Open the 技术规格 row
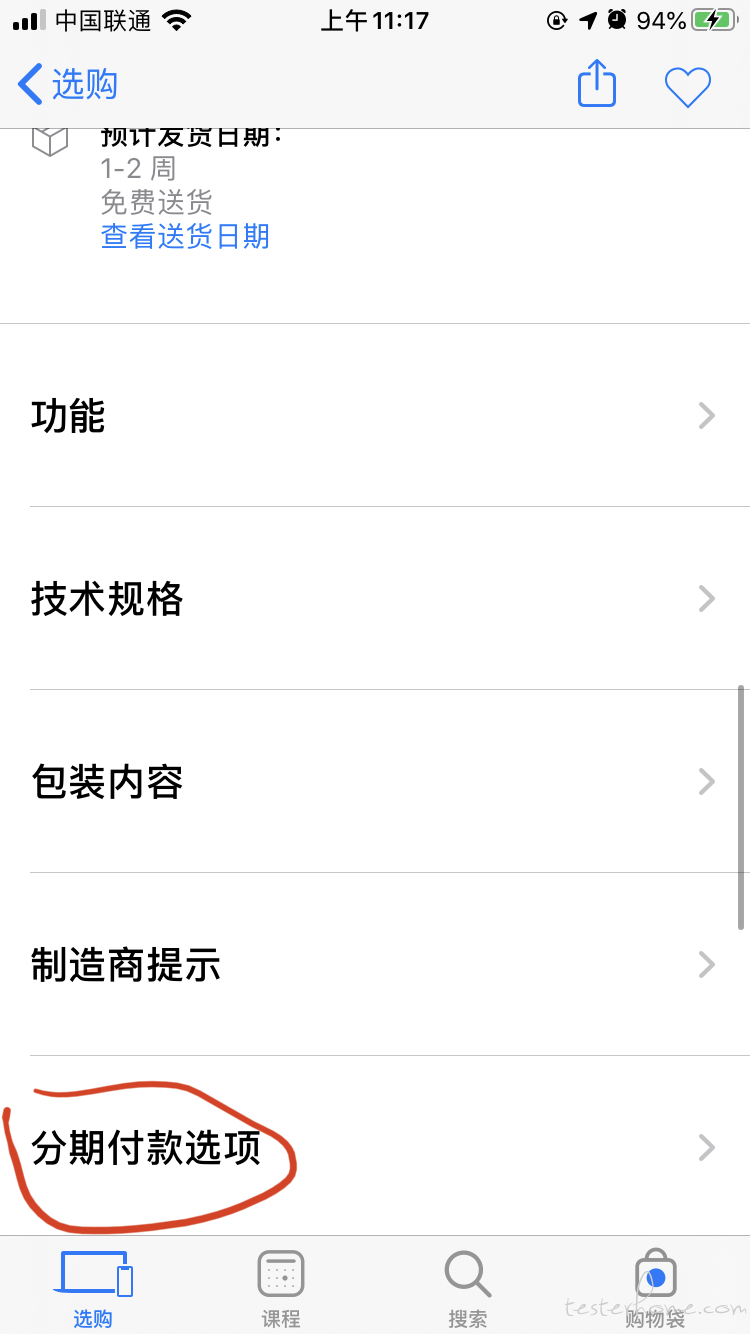Screen dimensions: 750x1334 (375, 598)
